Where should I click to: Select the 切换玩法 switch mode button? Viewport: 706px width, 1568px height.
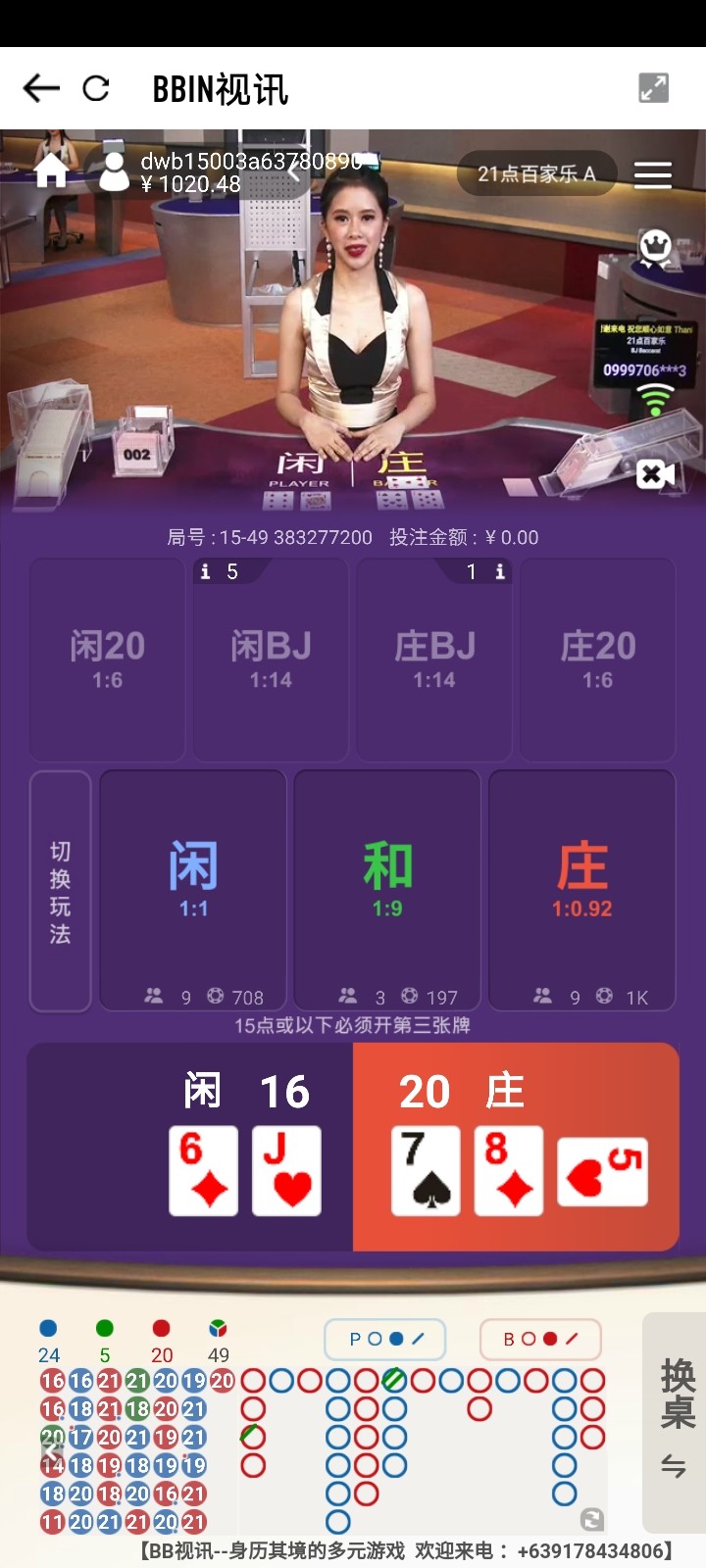[x=60, y=891]
